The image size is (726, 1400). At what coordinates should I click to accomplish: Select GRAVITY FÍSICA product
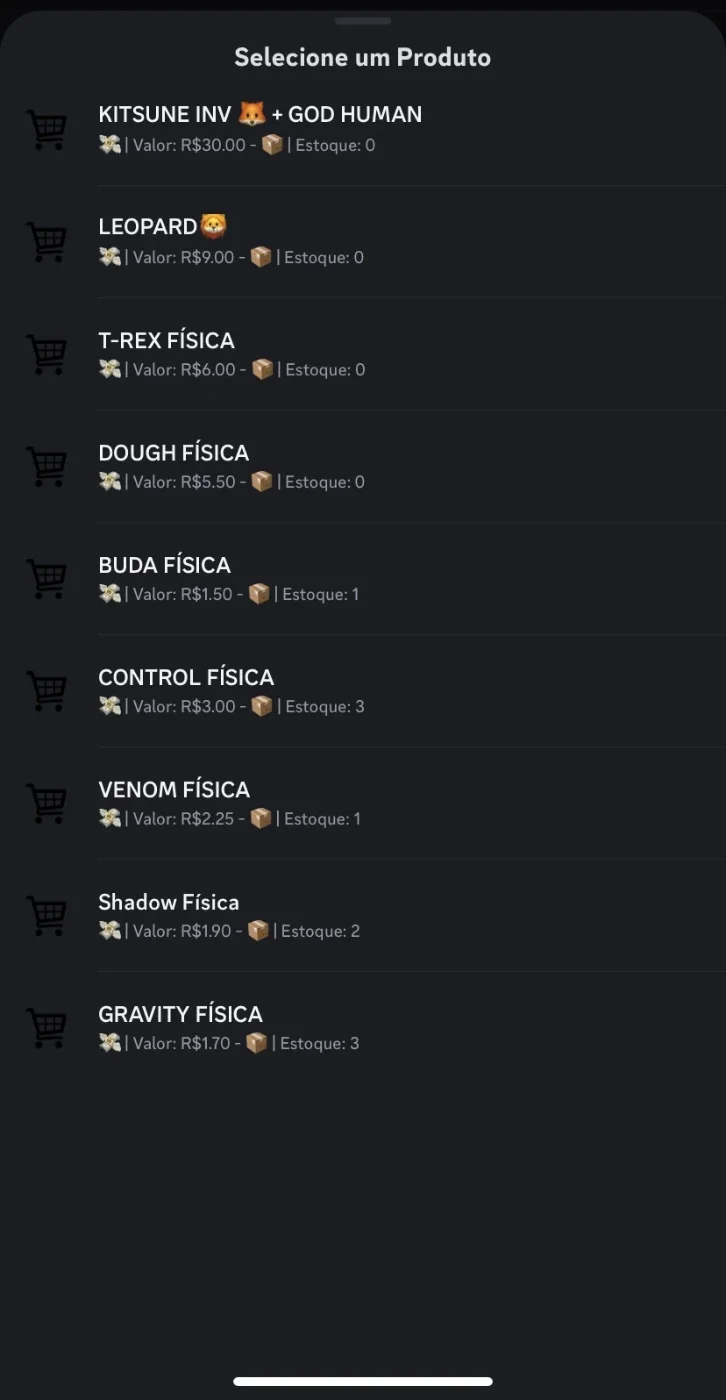click(x=363, y=1027)
